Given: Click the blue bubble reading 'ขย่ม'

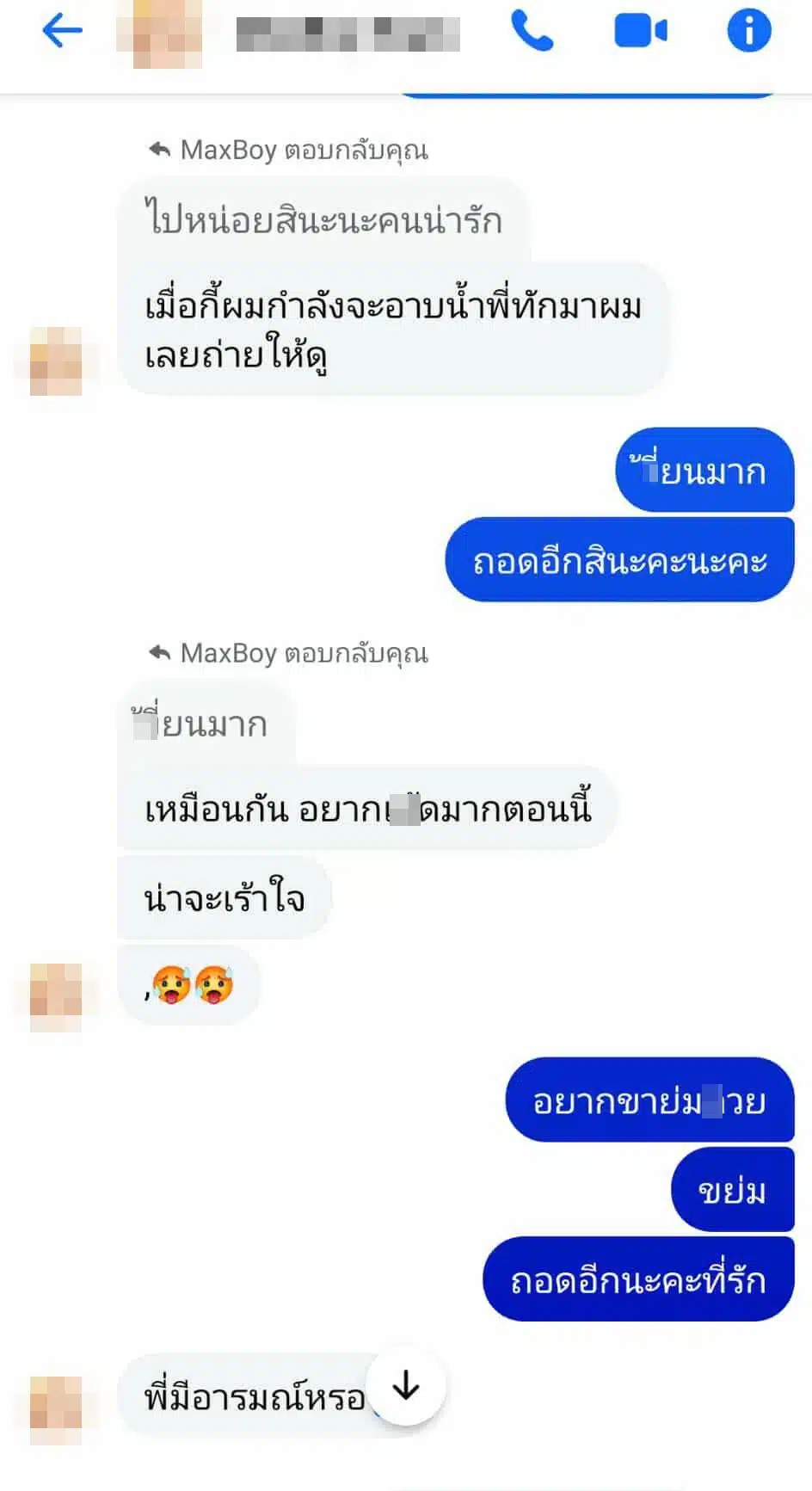Looking at the screenshot, I should [732, 1190].
